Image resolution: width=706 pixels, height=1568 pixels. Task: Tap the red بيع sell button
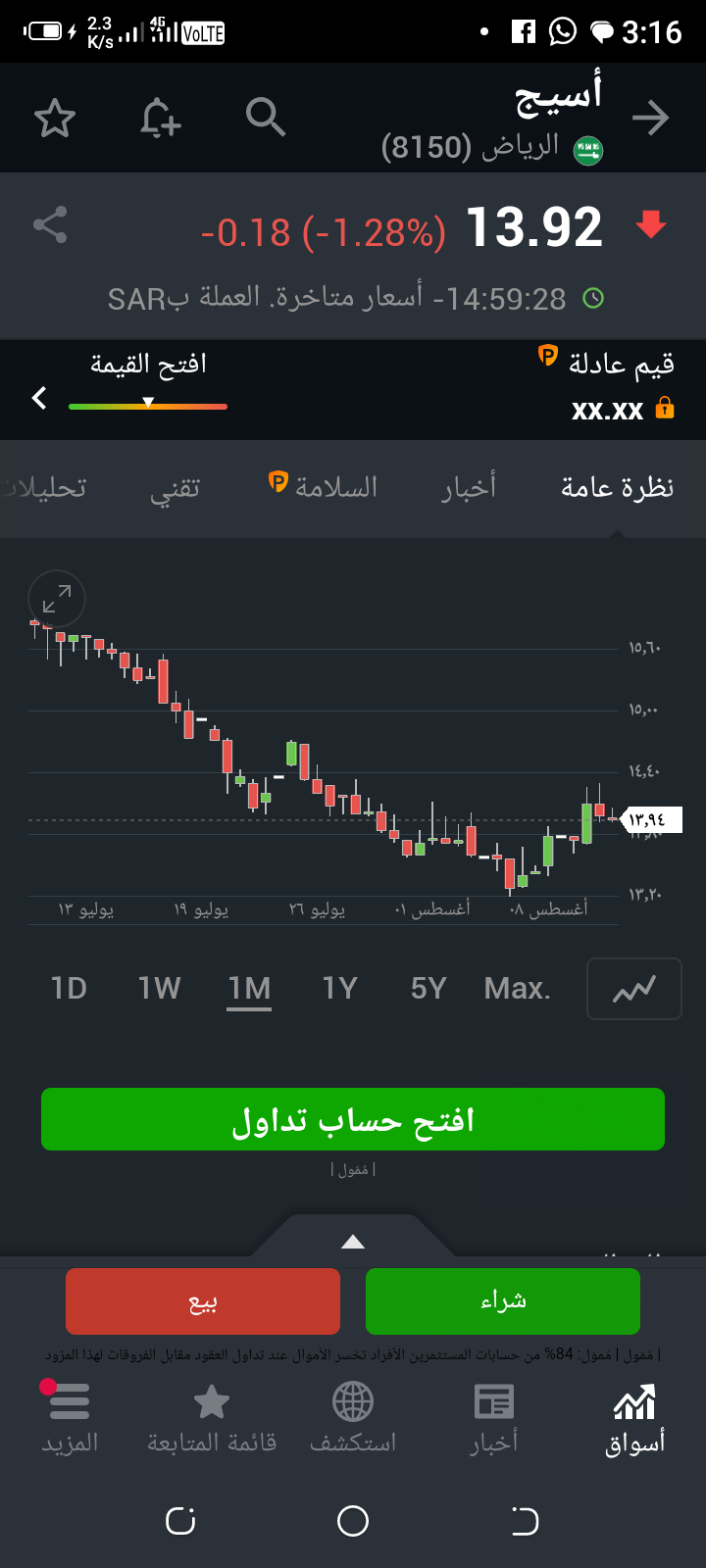(x=203, y=1301)
